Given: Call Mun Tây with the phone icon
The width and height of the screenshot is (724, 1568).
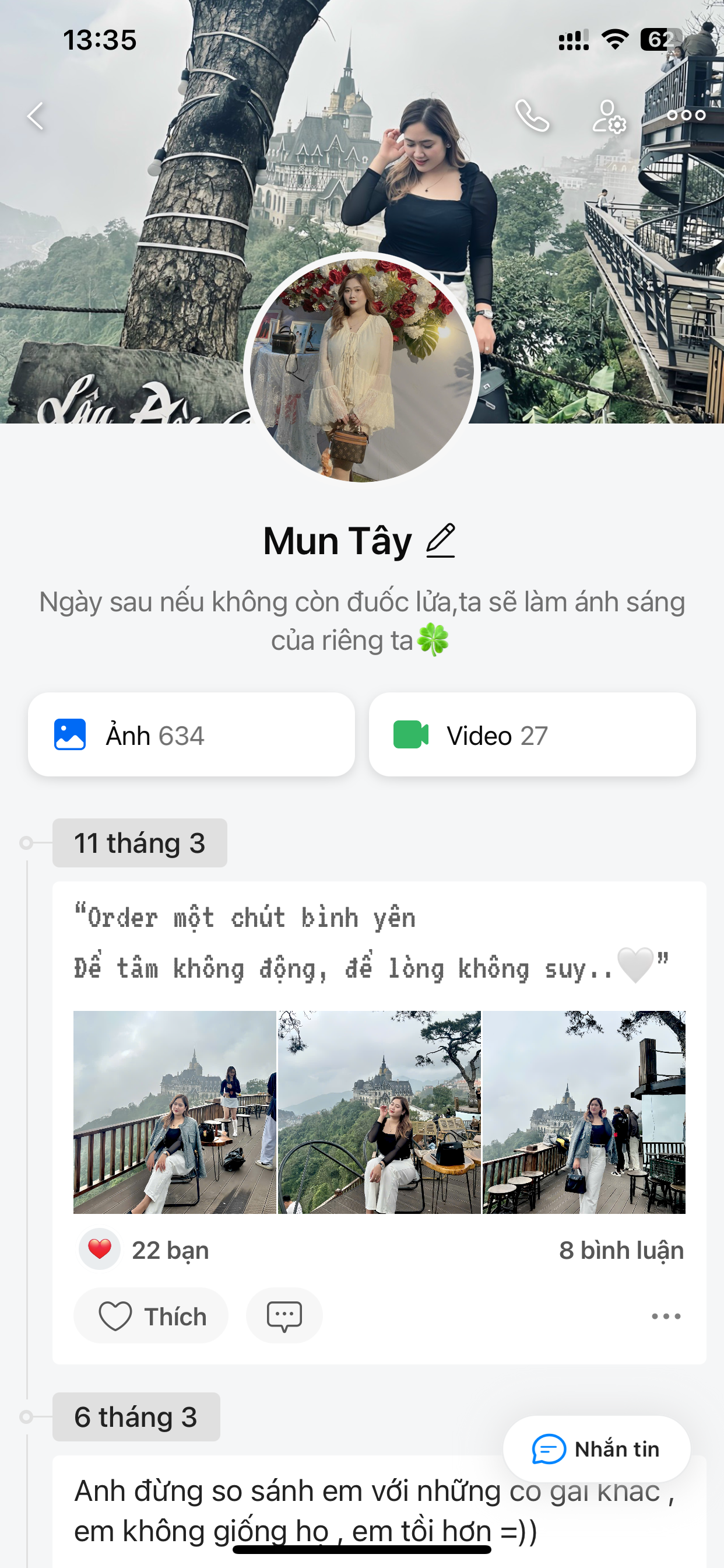Looking at the screenshot, I should point(532,116).
